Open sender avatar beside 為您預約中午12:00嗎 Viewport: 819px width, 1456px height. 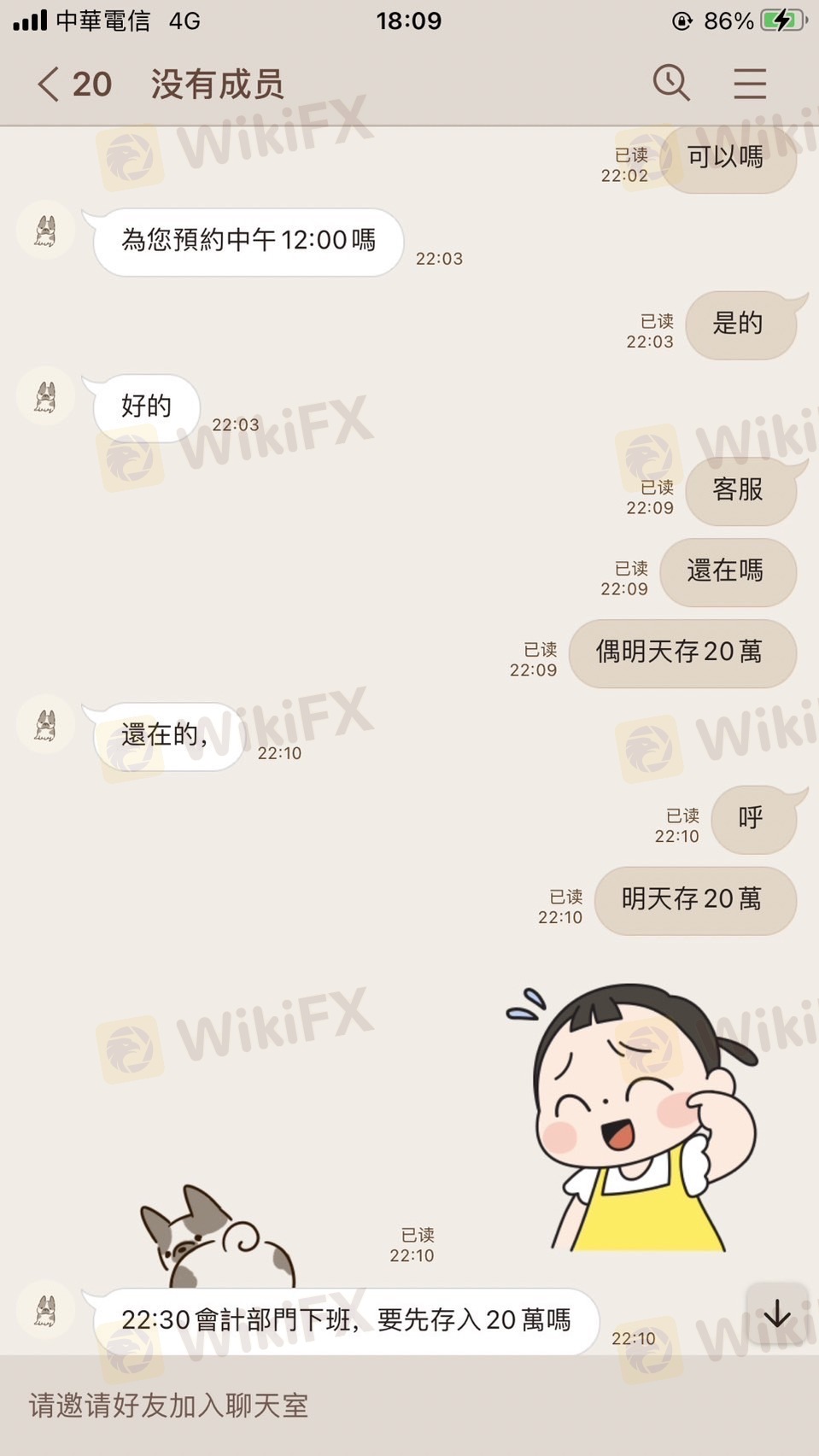45,231
